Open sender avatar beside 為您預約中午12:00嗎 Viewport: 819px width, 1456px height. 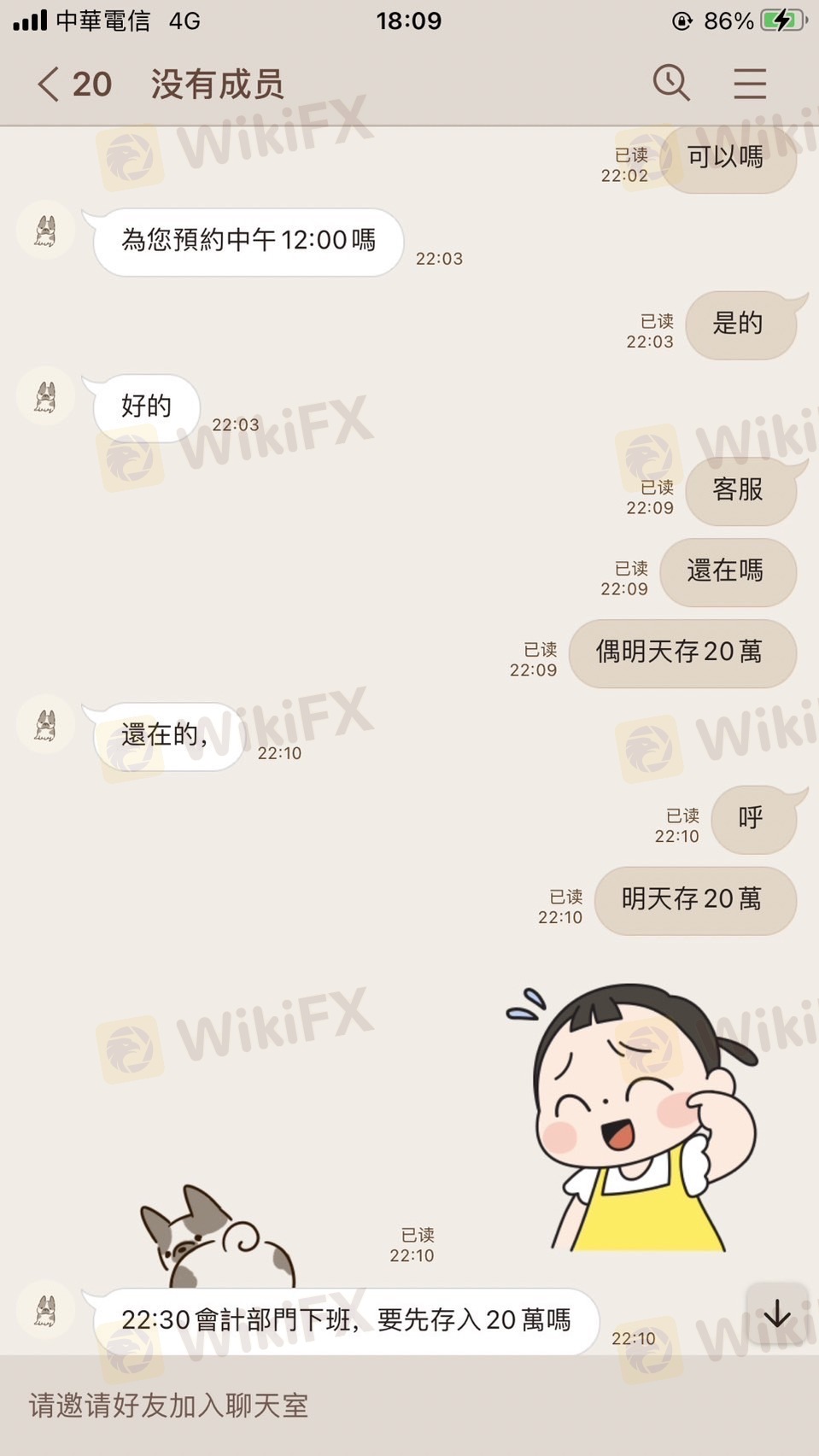45,231
